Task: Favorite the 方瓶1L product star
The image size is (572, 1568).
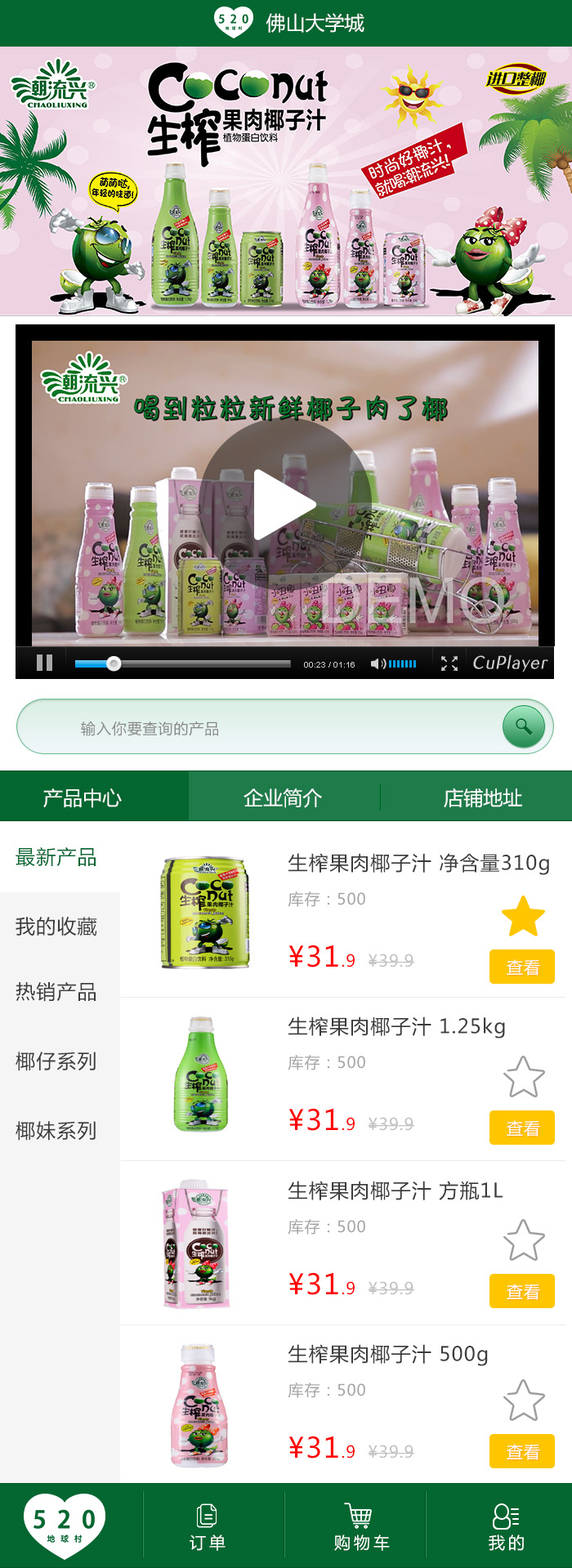Action: 523,1240
